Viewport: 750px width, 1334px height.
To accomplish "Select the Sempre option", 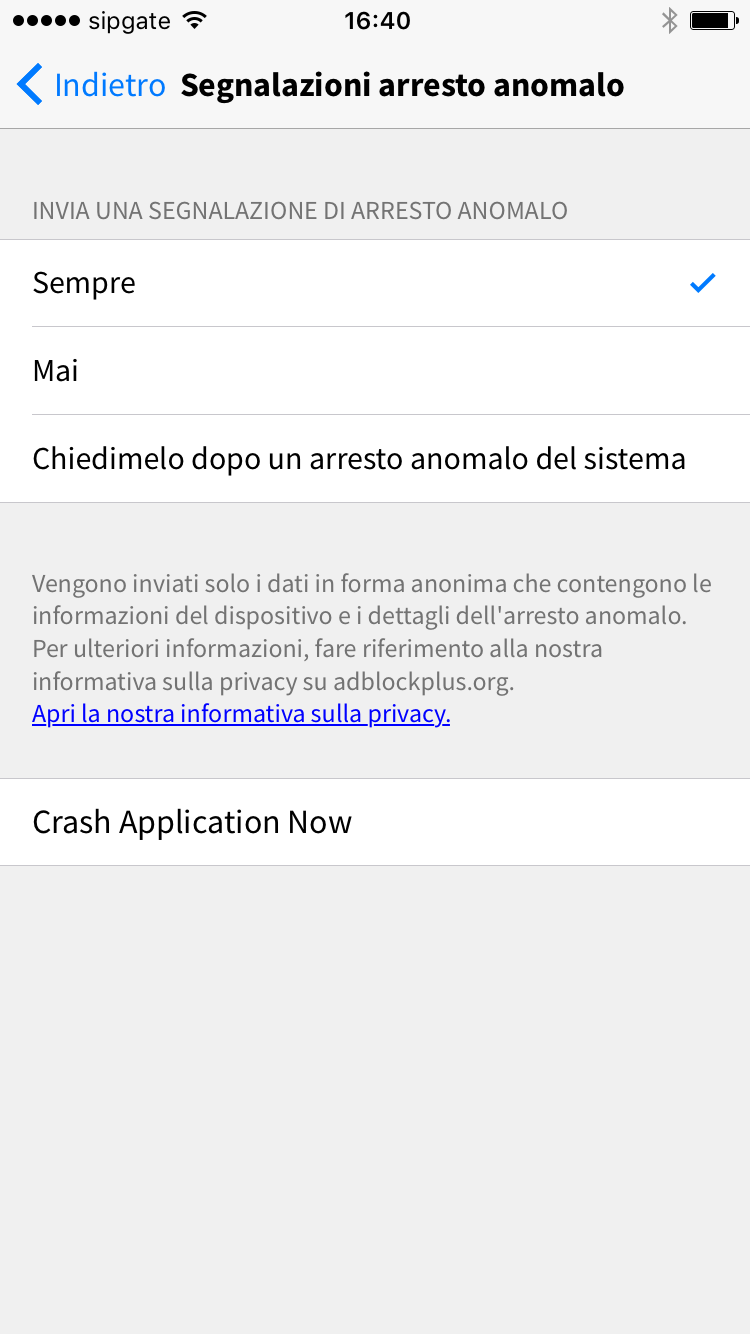I will coord(375,283).
